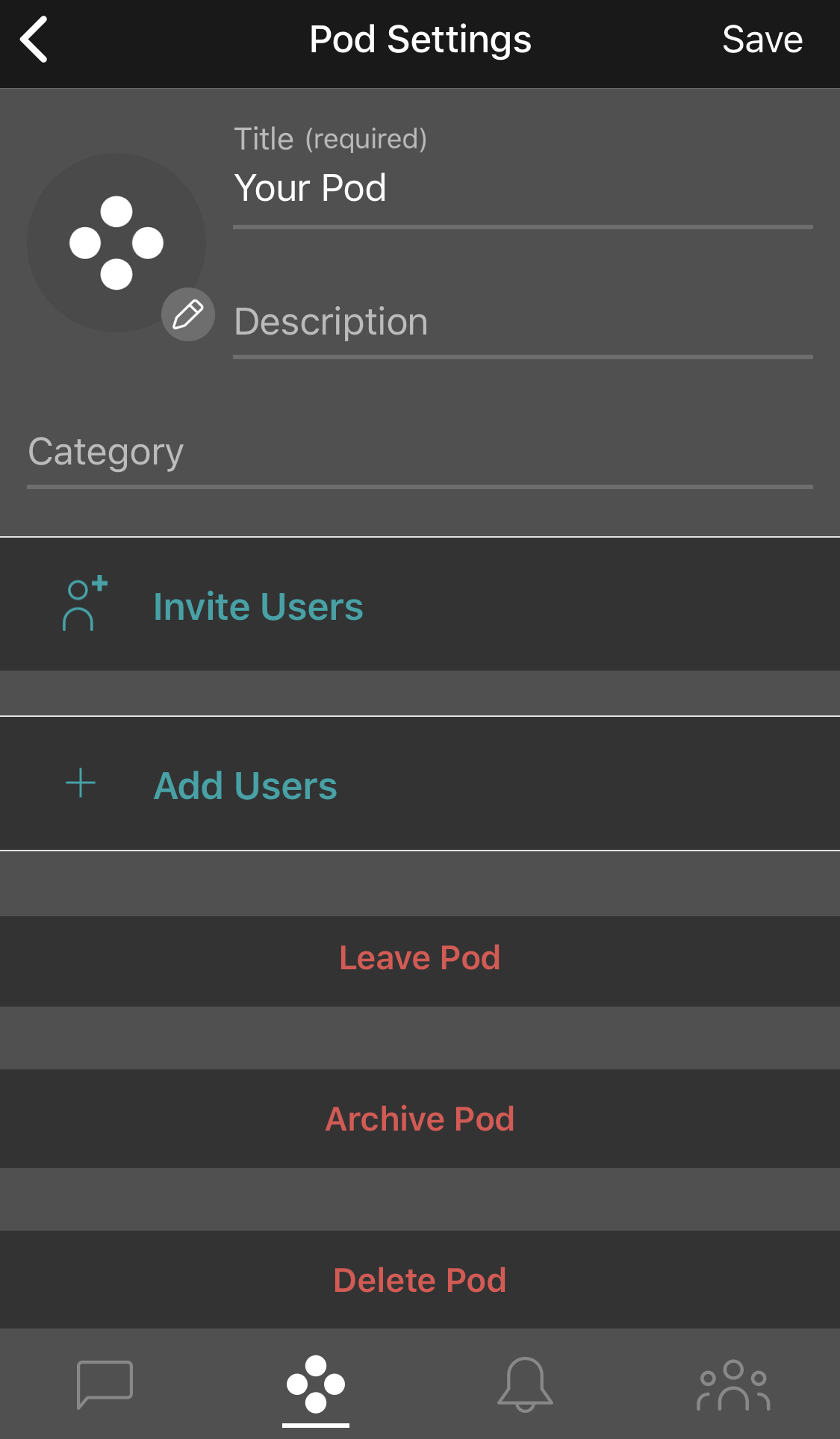Save the pod settings
This screenshot has height=1439, width=840.
coord(762,40)
